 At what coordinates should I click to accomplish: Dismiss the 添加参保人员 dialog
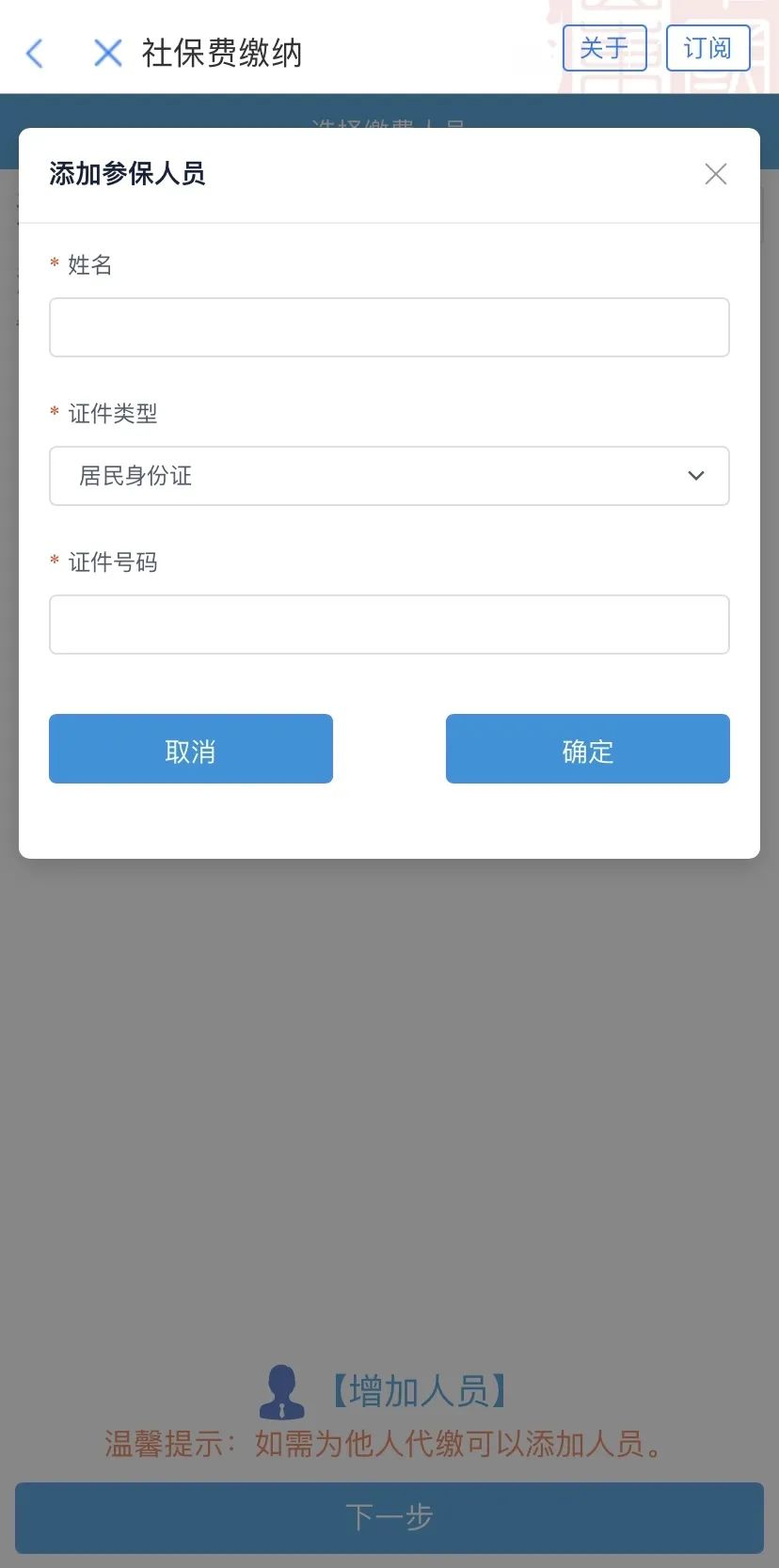[716, 174]
